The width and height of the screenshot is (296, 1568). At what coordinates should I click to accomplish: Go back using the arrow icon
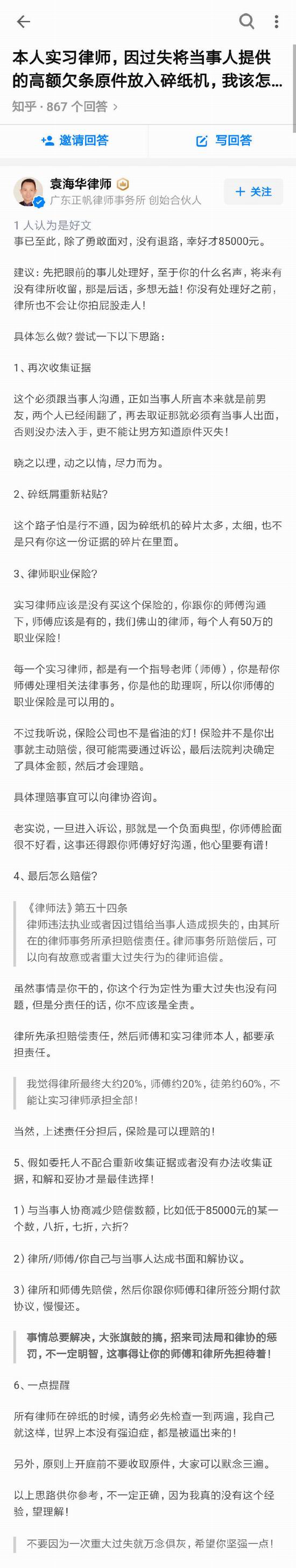point(23,22)
